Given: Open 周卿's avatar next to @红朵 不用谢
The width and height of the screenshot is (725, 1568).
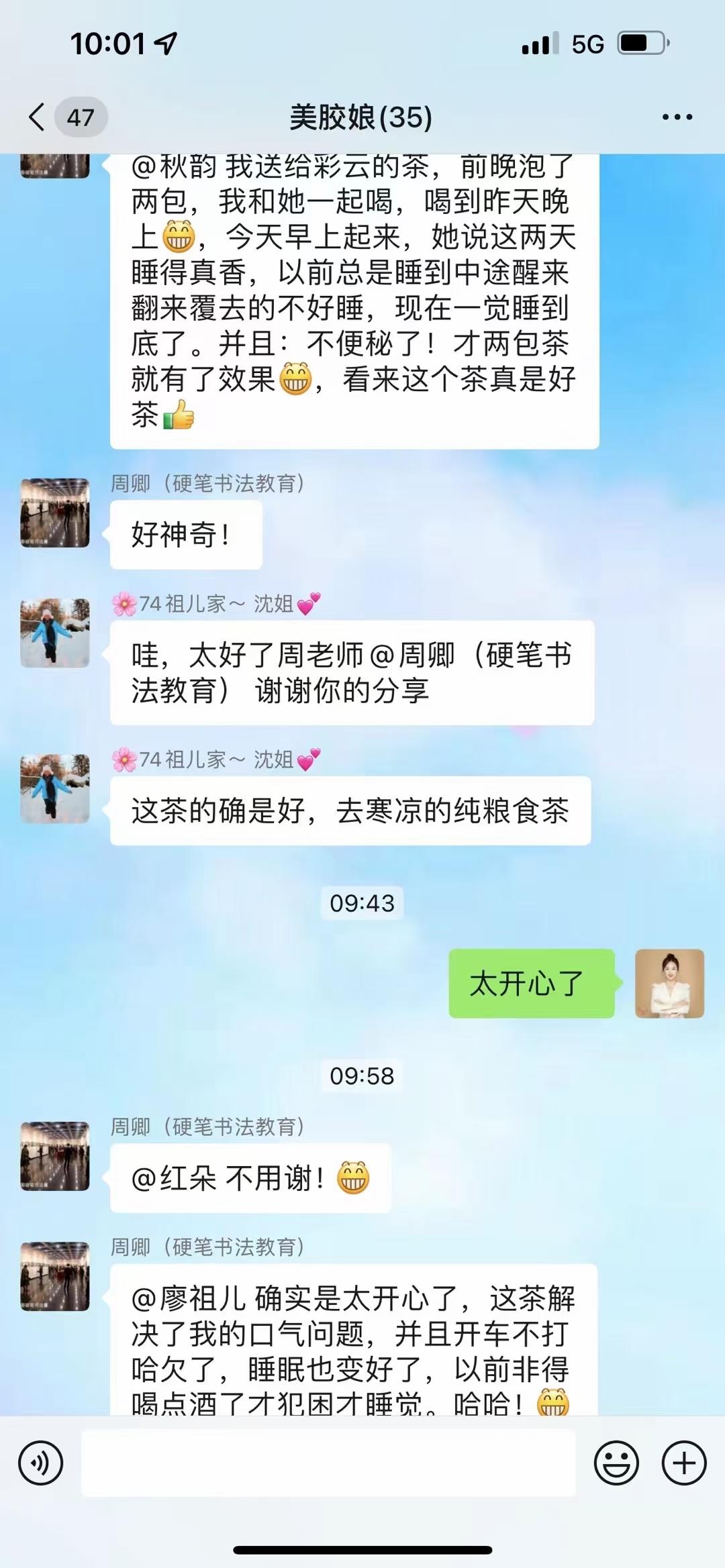Looking at the screenshot, I should pyautogui.click(x=55, y=1156).
